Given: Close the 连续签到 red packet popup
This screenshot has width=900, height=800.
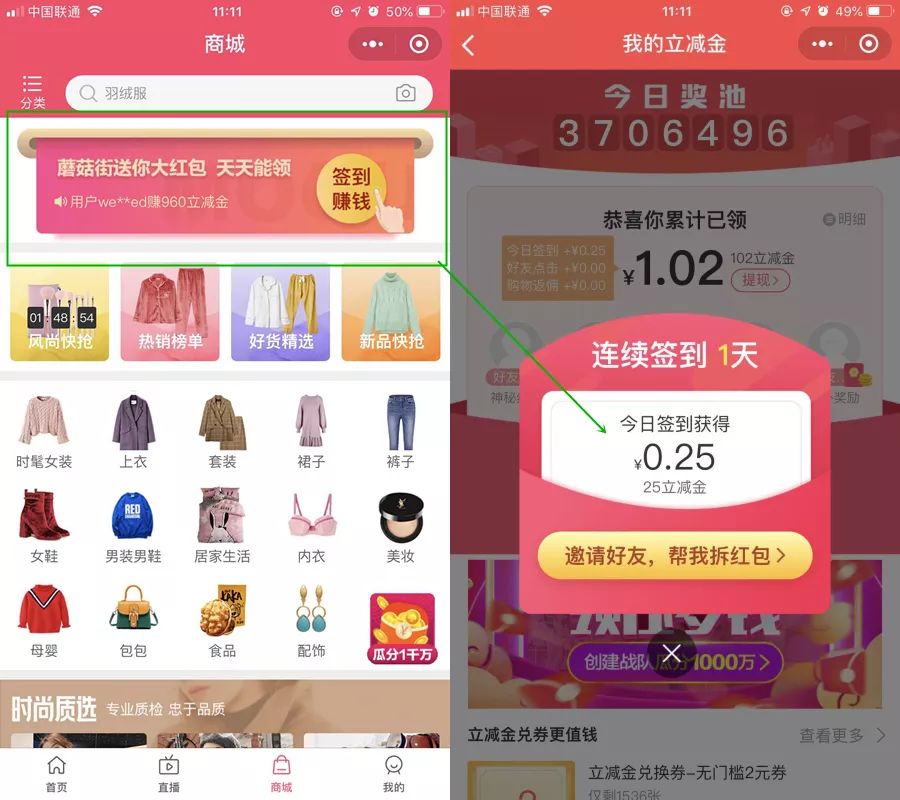Looking at the screenshot, I should (x=671, y=653).
